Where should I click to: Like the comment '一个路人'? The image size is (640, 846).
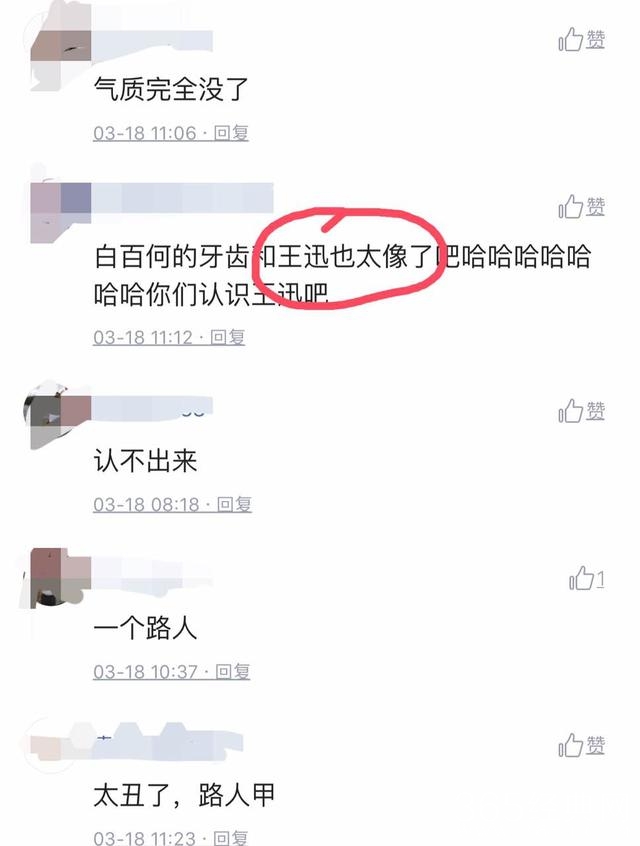[586, 578]
